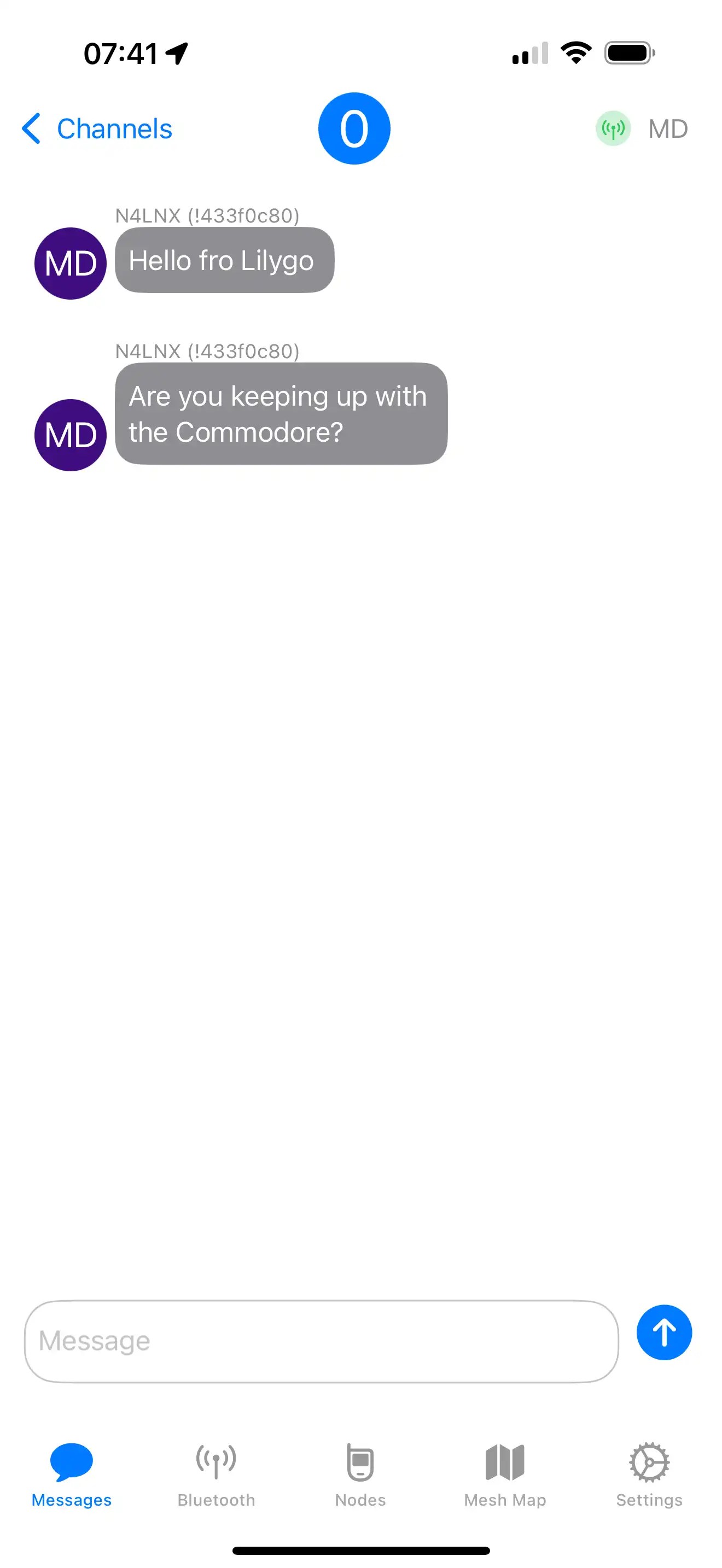722x1568 pixels.
Task: Tap the Message text field
Action: click(x=322, y=1341)
